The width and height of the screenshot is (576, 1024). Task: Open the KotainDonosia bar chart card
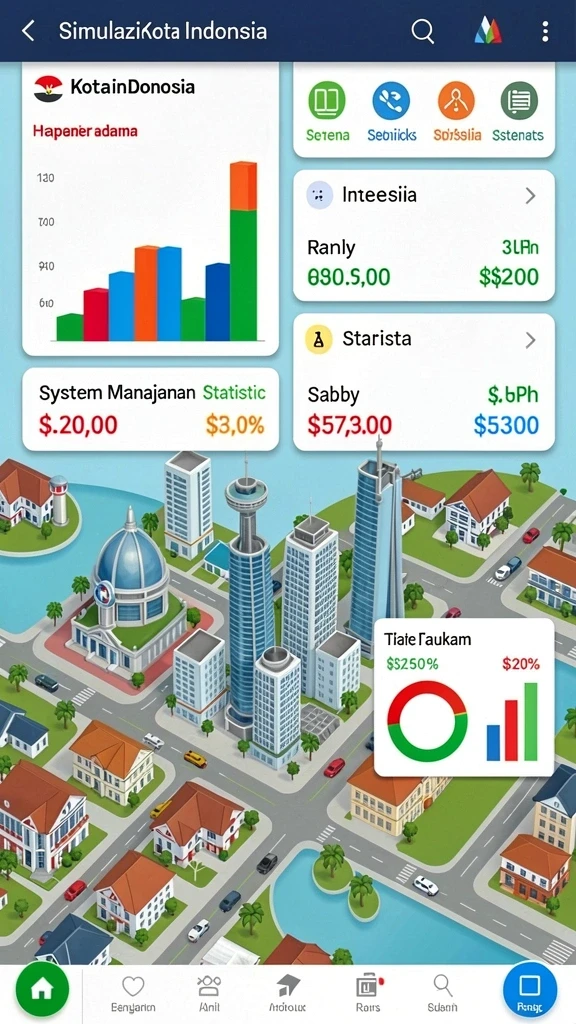click(x=151, y=208)
